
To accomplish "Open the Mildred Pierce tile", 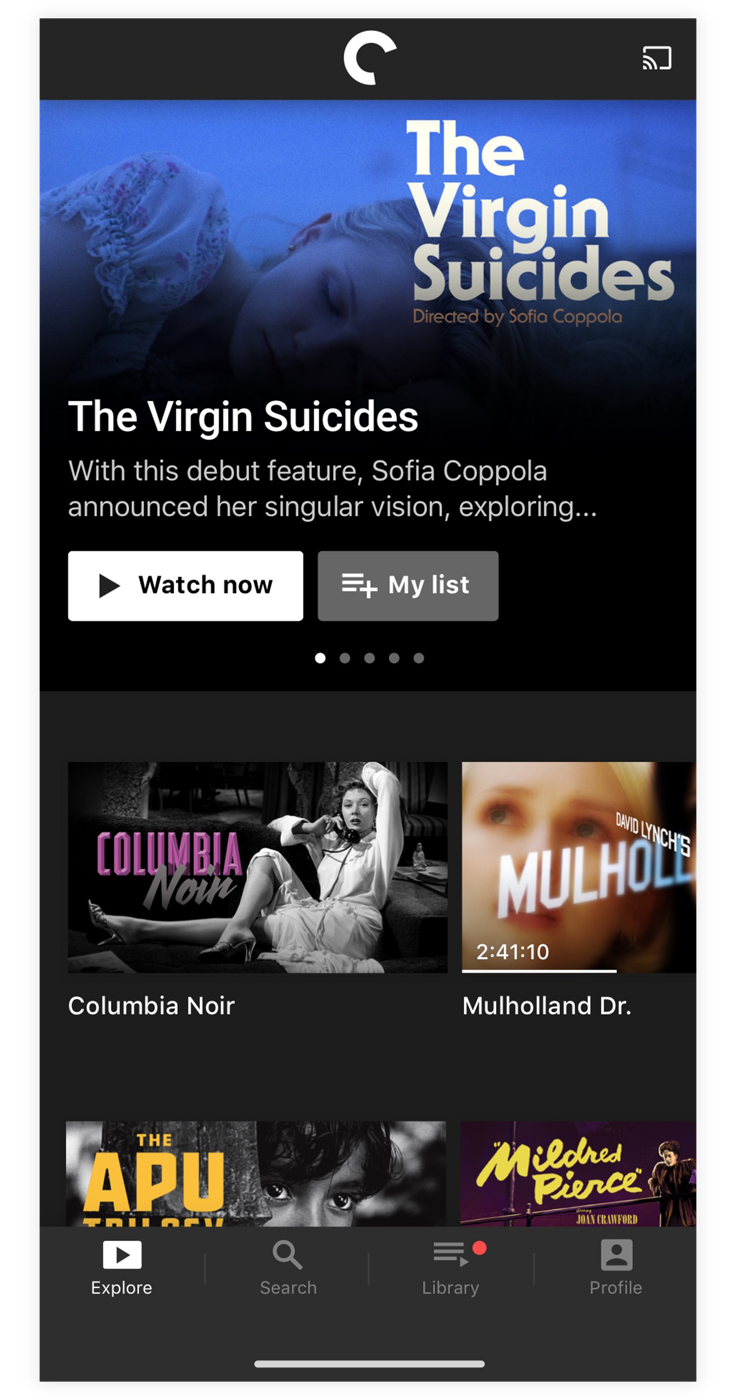I will pyautogui.click(x=578, y=1174).
